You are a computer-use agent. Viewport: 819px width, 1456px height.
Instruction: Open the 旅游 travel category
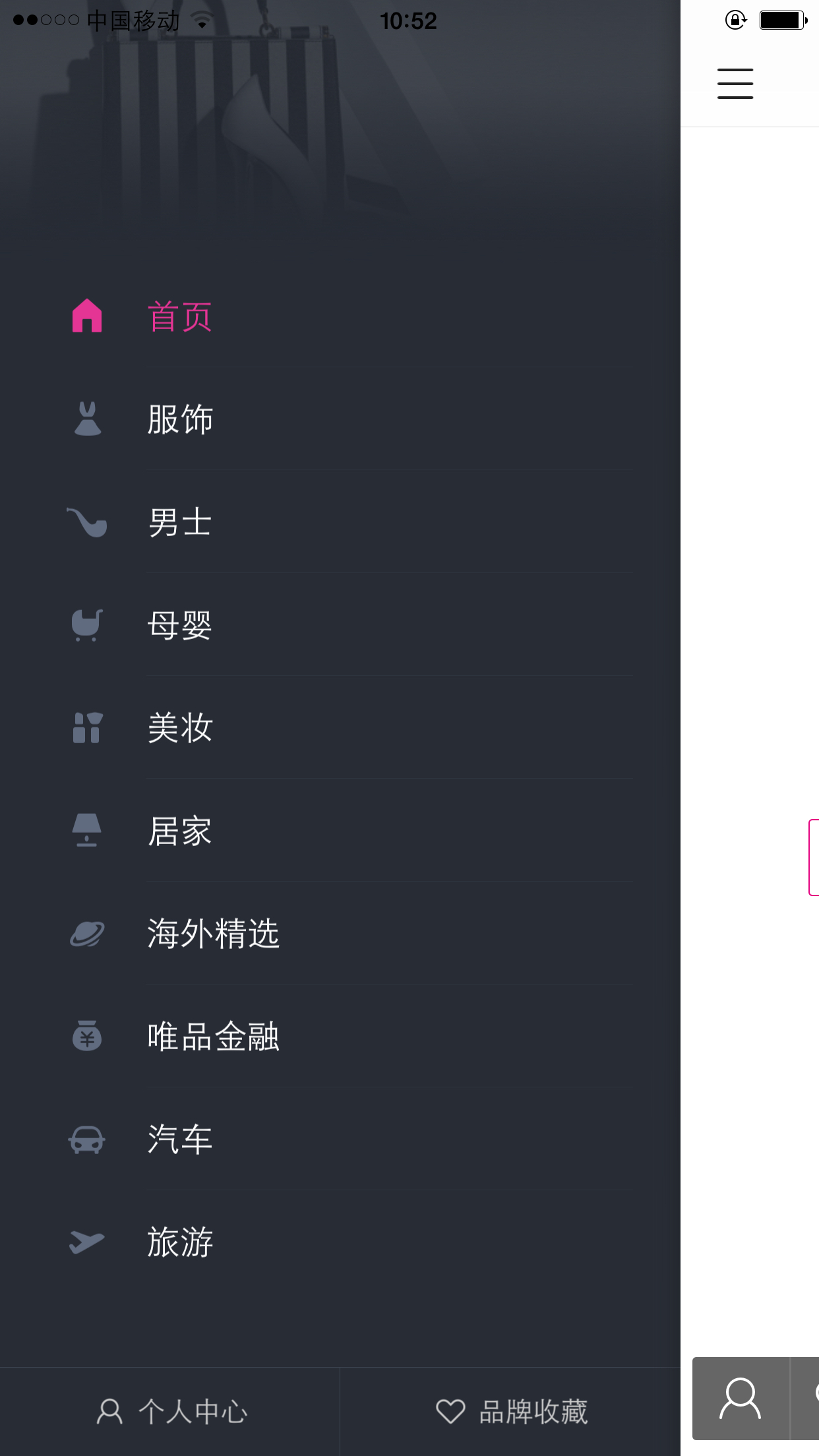[x=340, y=1242]
